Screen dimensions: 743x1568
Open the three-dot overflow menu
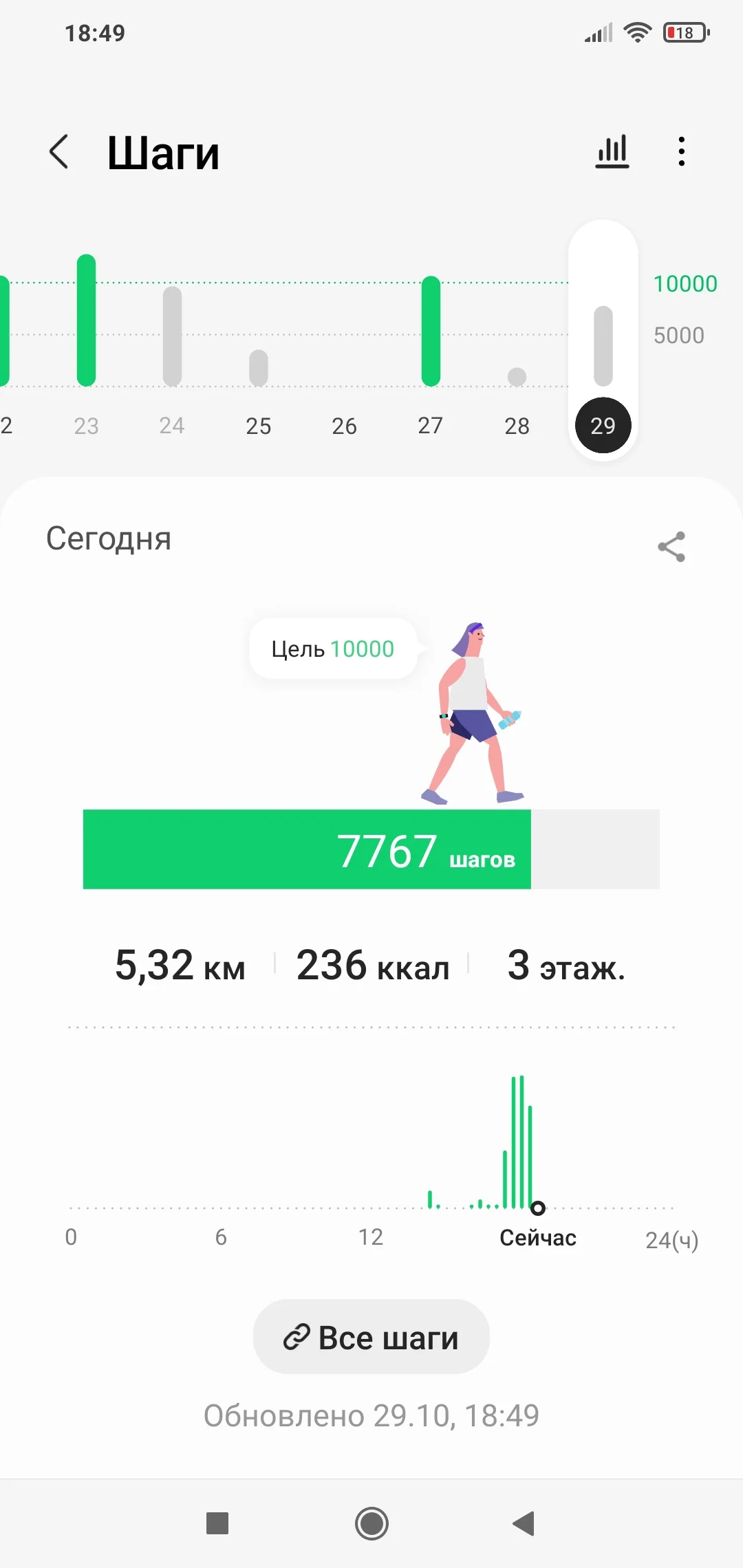681,151
